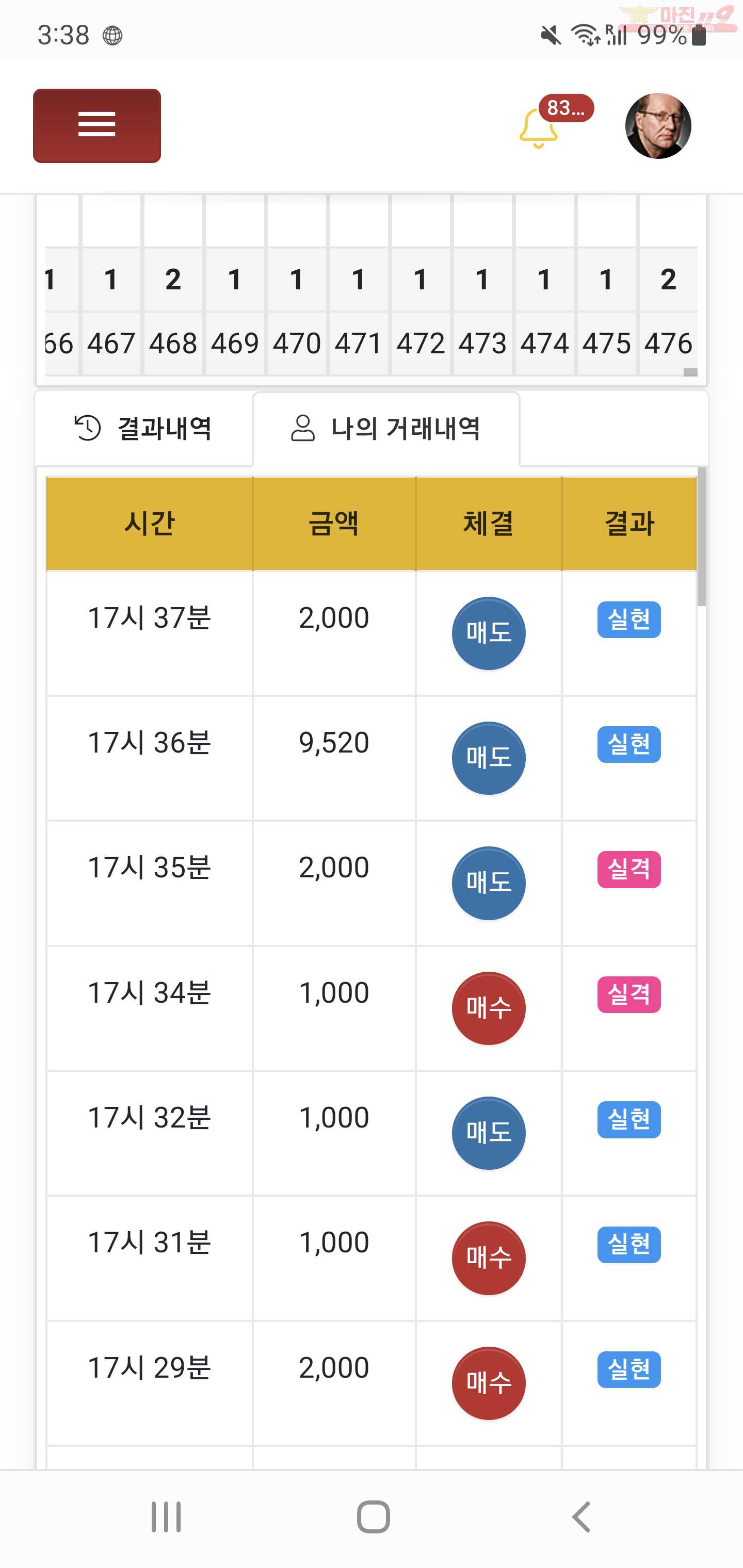Go to the home screen
Viewport: 743px width, 1568px height.
coord(374,1516)
